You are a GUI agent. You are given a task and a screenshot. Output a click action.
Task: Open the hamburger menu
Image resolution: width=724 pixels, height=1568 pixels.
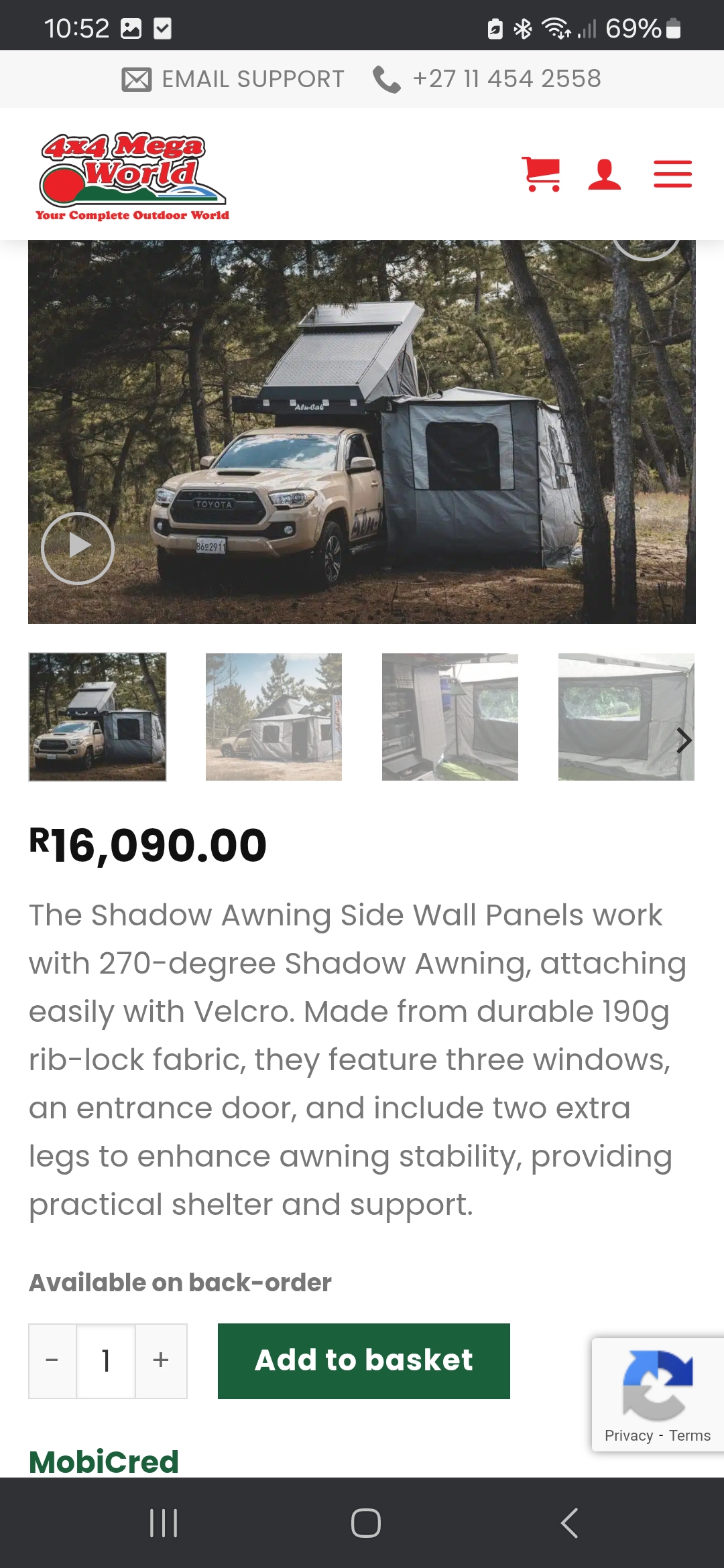point(672,174)
